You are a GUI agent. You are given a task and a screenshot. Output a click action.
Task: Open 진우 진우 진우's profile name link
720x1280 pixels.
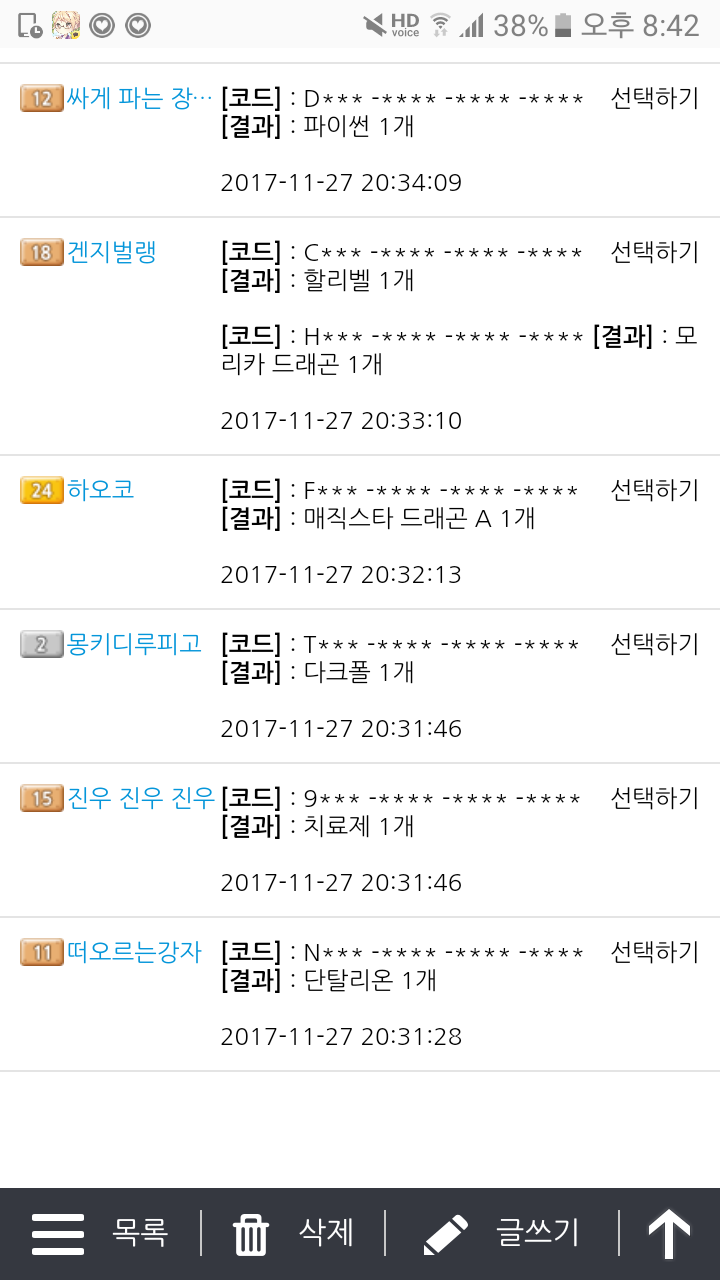tap(140, 798)
